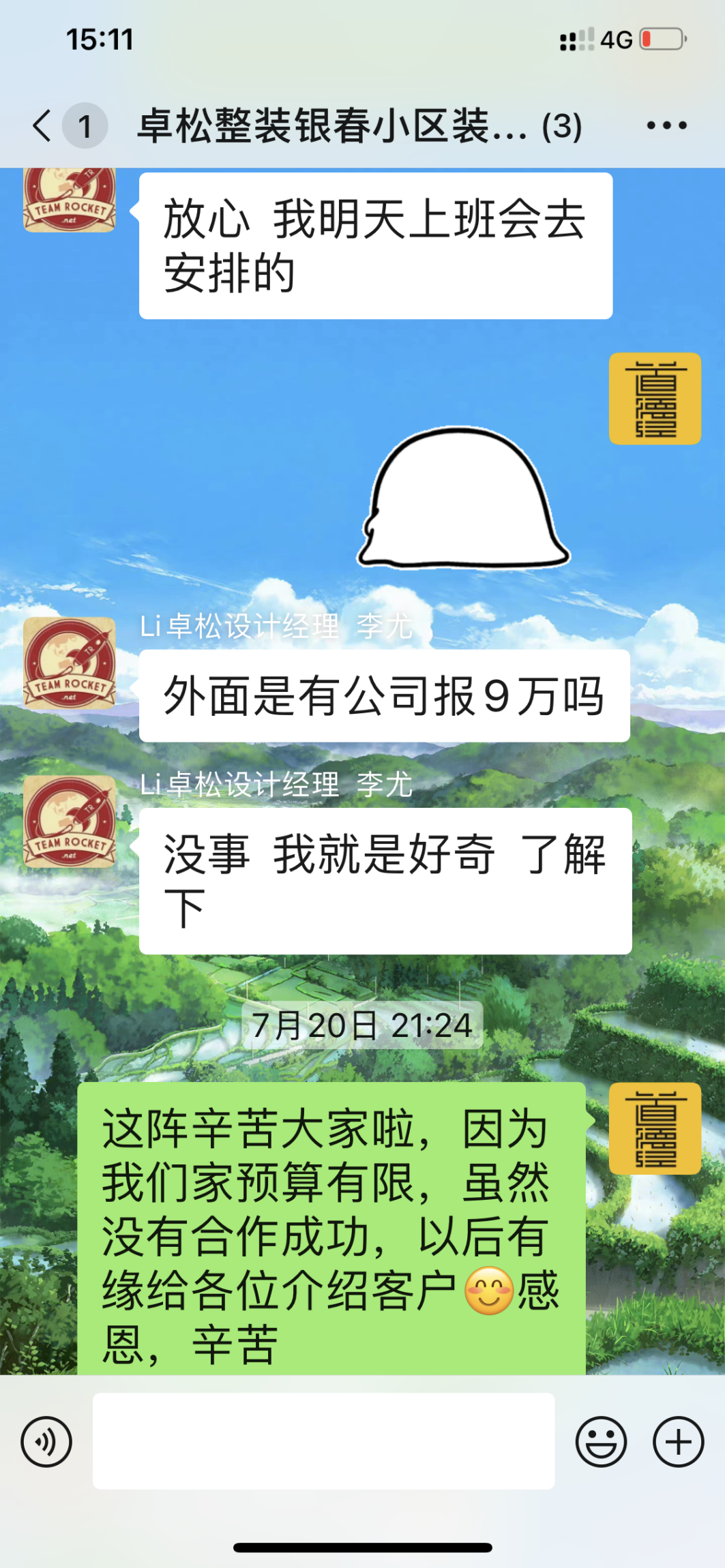View the white blob sticker message
725x1568 pixels.
[464, 498]
